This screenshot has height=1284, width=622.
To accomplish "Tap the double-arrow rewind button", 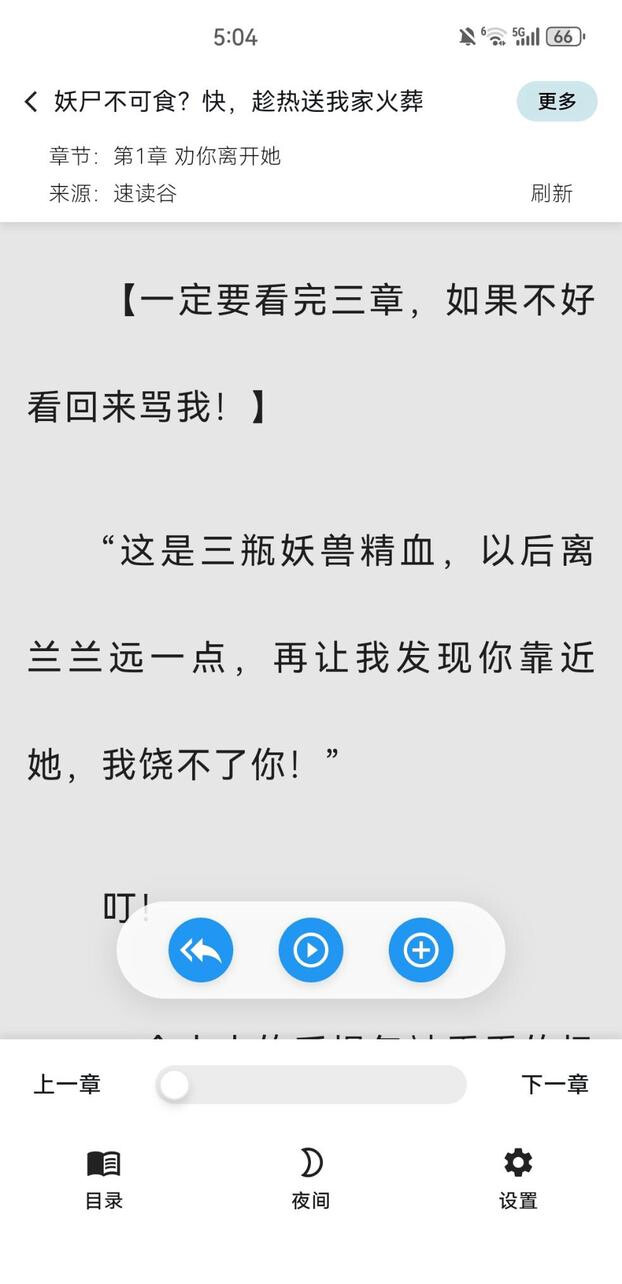I will click(x=201, y=950).
